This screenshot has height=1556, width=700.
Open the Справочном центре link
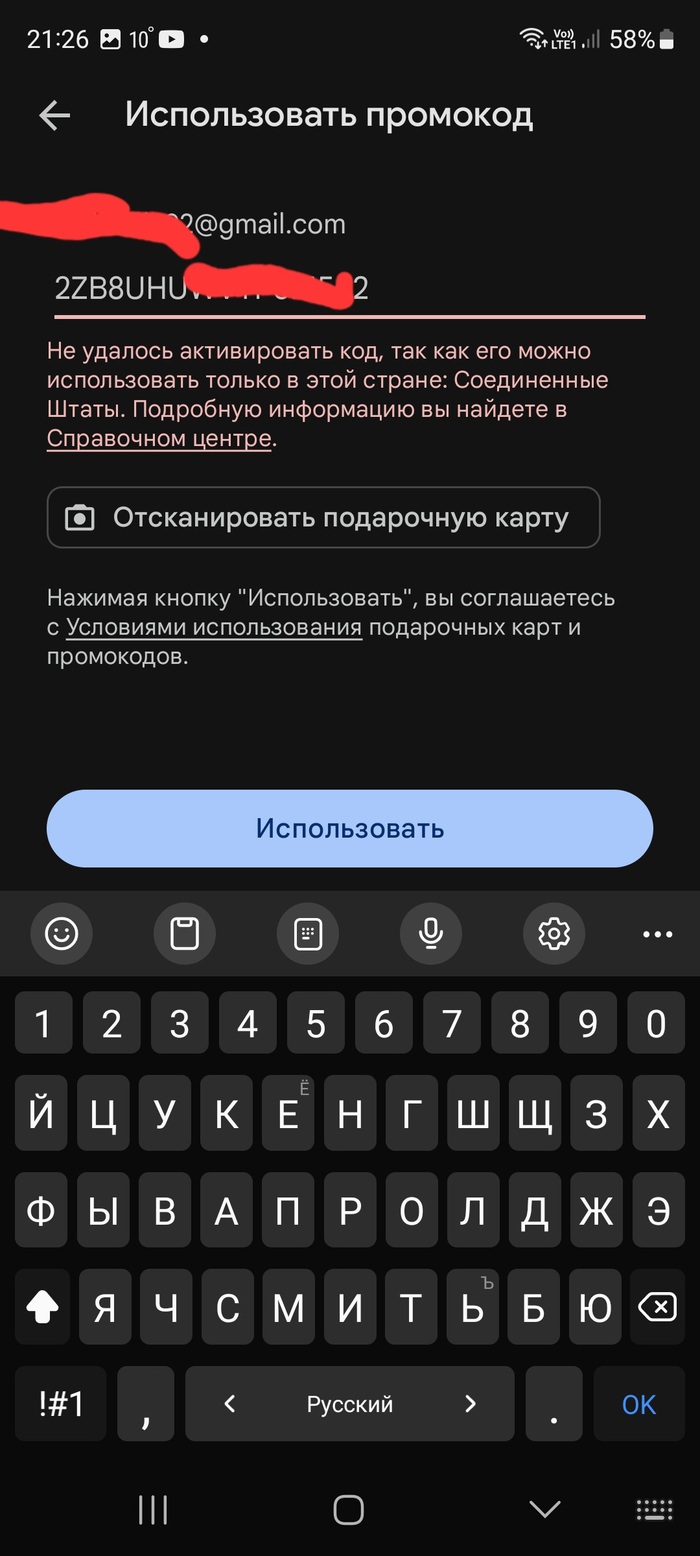click(159, 439)
